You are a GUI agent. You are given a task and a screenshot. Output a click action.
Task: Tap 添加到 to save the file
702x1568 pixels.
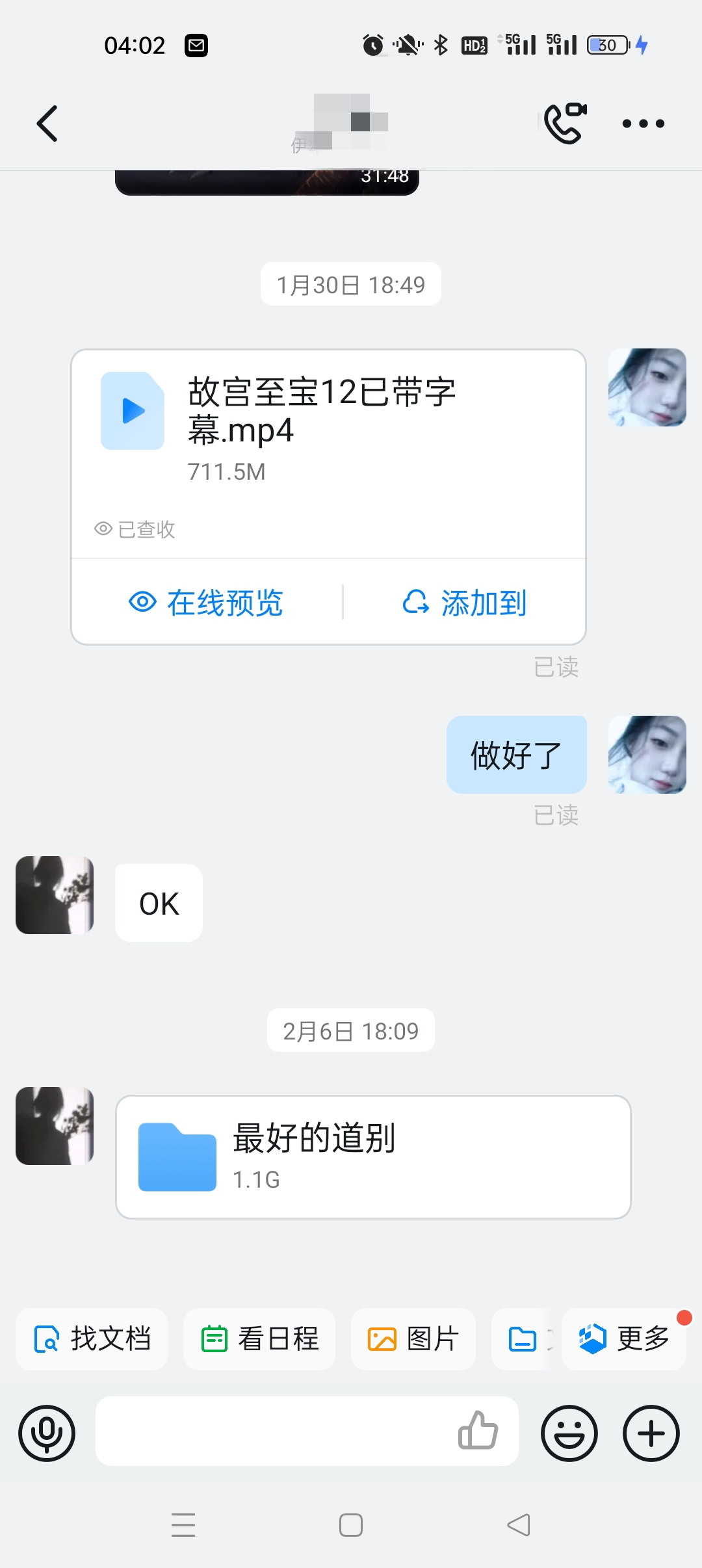click(464, 603)
